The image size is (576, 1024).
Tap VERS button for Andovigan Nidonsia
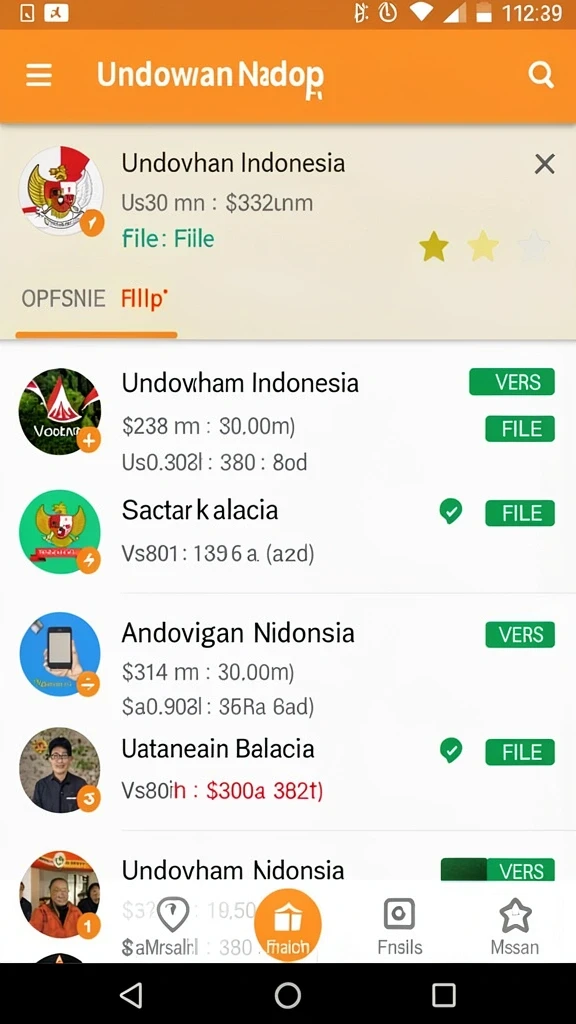pos(520,635)
